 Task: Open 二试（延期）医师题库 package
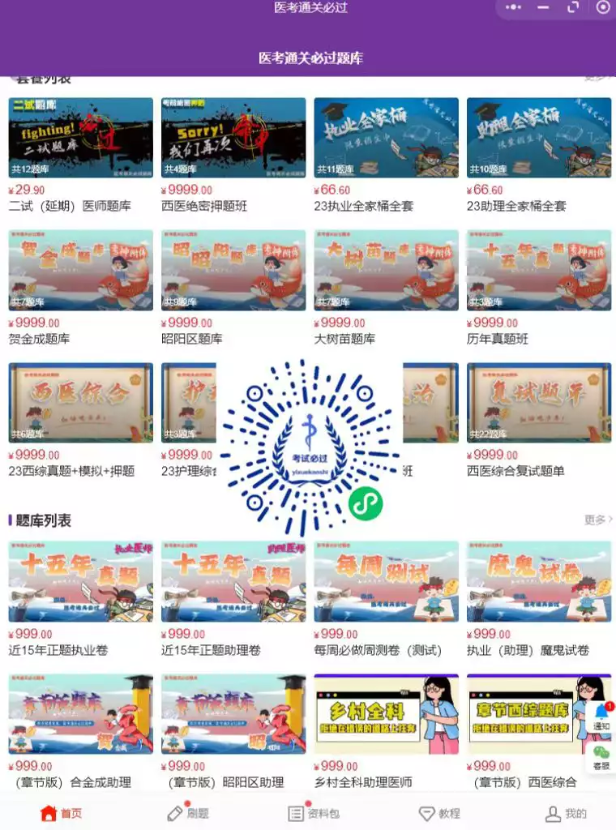coord(81,138)
